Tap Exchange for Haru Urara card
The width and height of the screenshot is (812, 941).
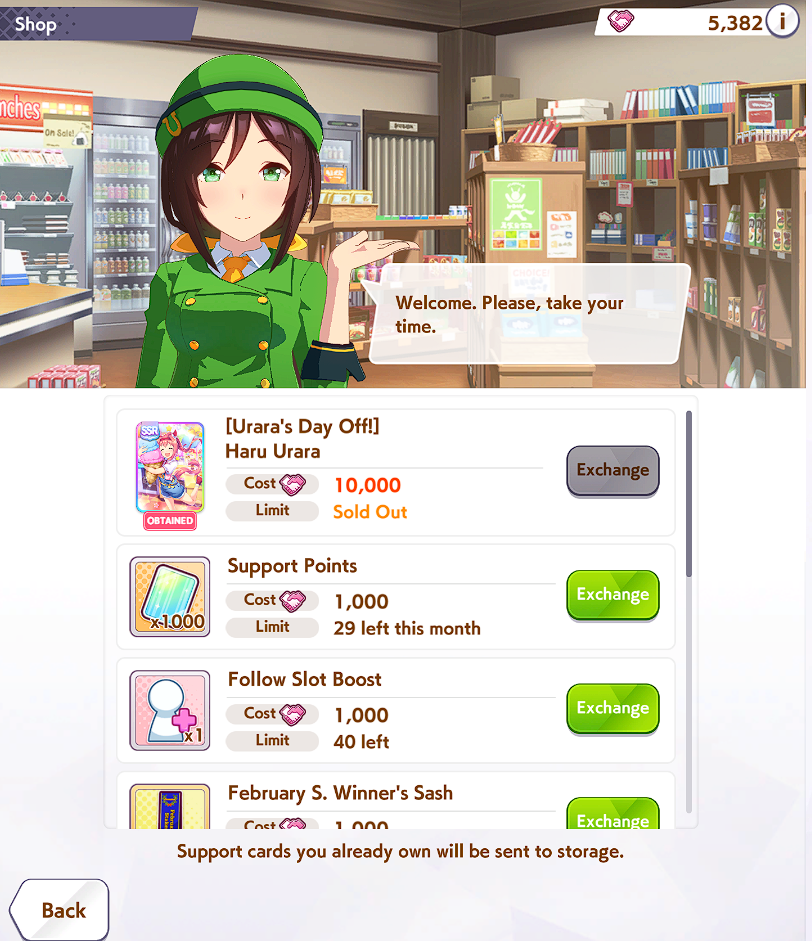pyautogui.click(x=612, y=470)
